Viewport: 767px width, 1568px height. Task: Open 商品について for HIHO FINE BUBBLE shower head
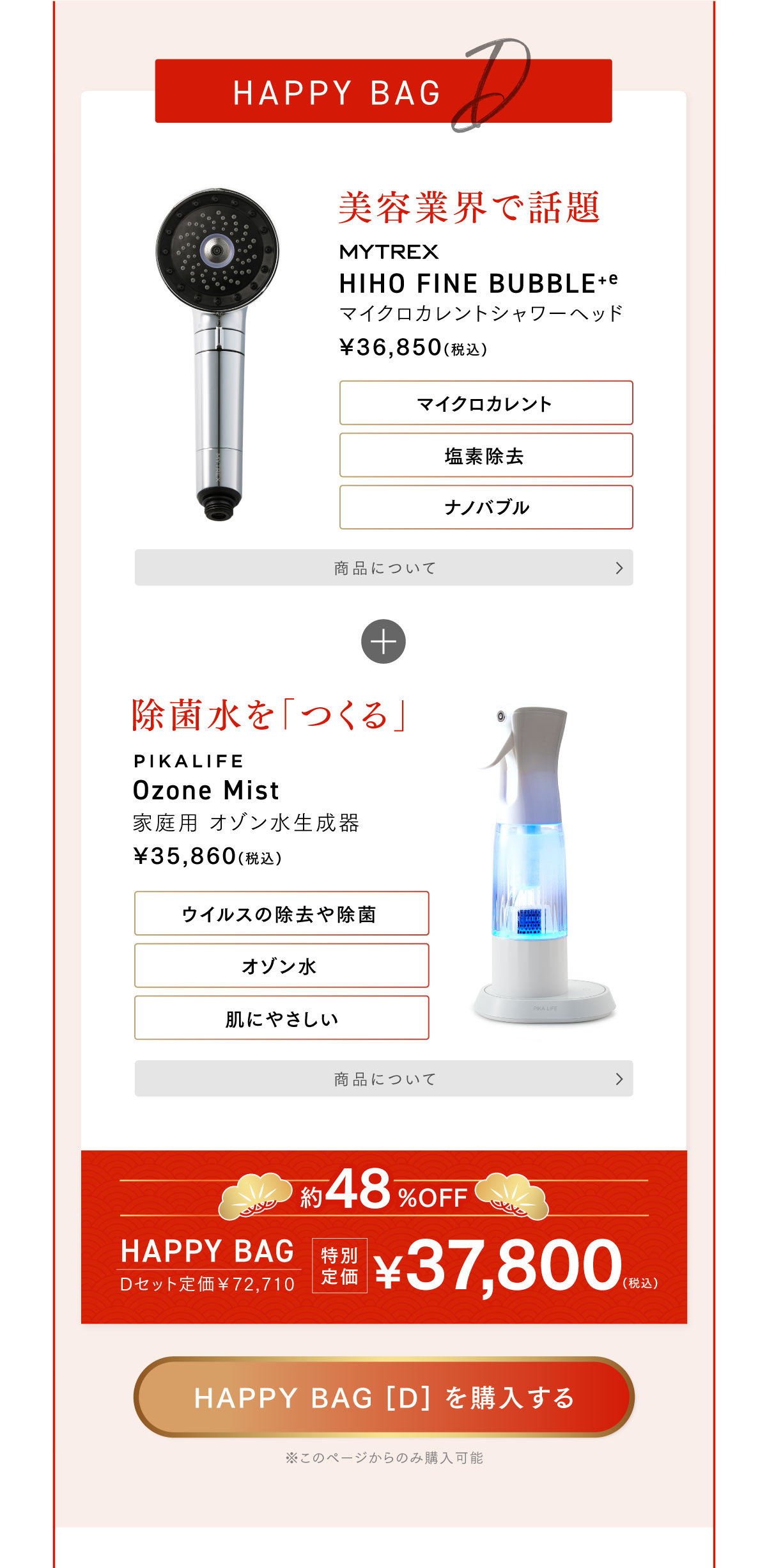click(383, 567)
